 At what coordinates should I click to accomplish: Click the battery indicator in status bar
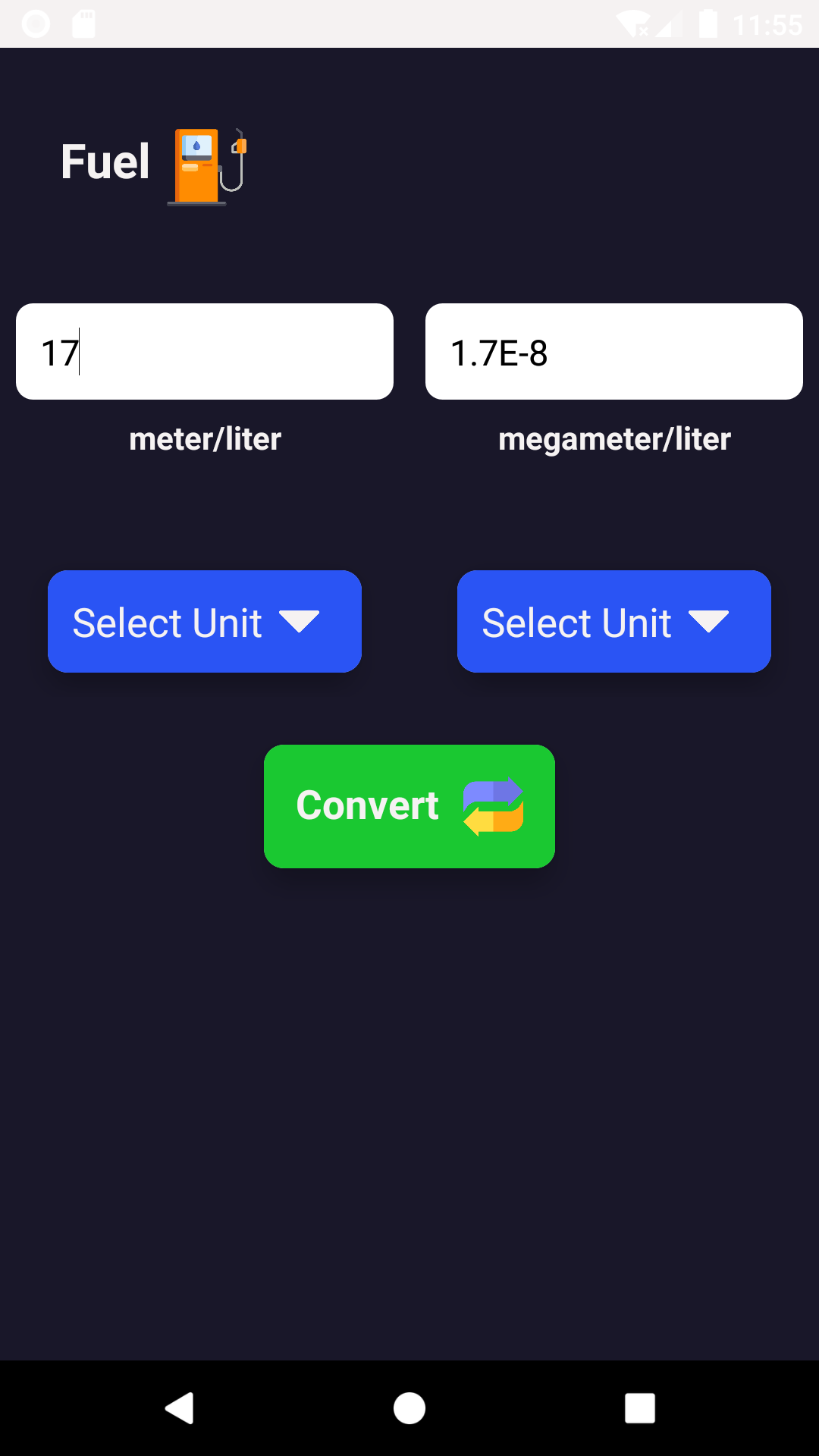point(710,23)
